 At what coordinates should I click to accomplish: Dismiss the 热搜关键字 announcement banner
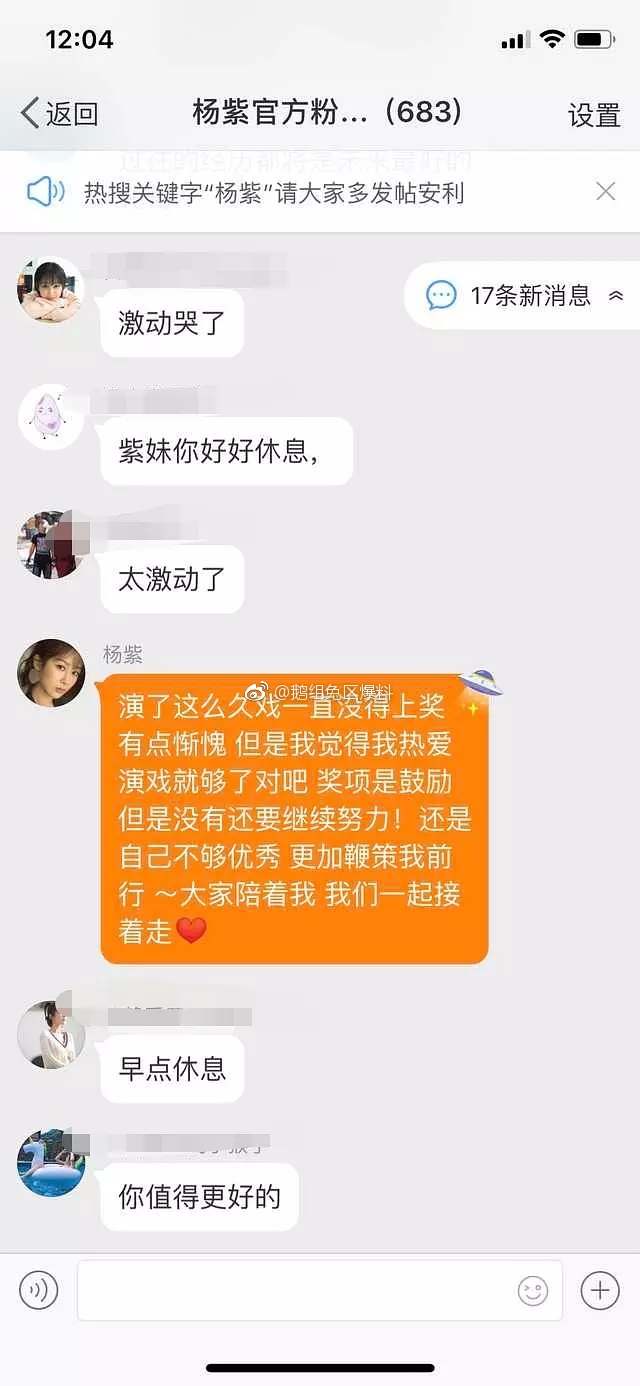pyautogui.click(x=605, y=192)
